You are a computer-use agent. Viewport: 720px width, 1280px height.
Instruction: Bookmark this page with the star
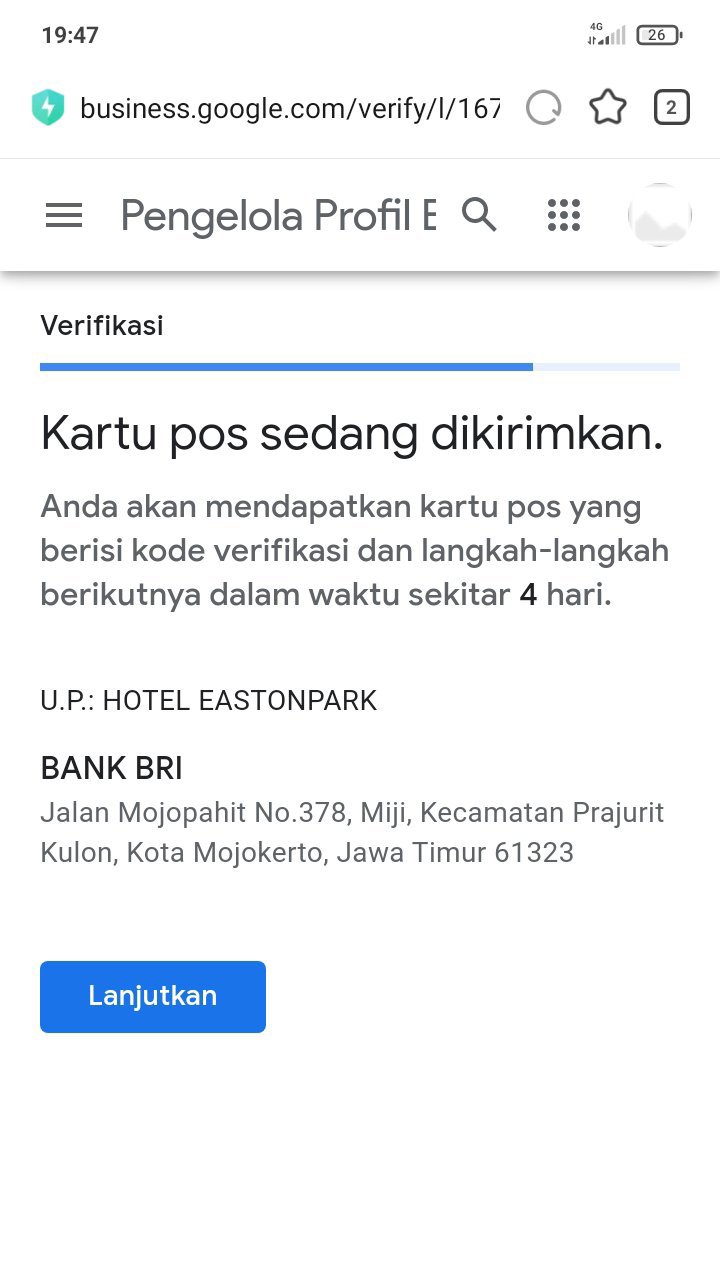tap(607, 108)
